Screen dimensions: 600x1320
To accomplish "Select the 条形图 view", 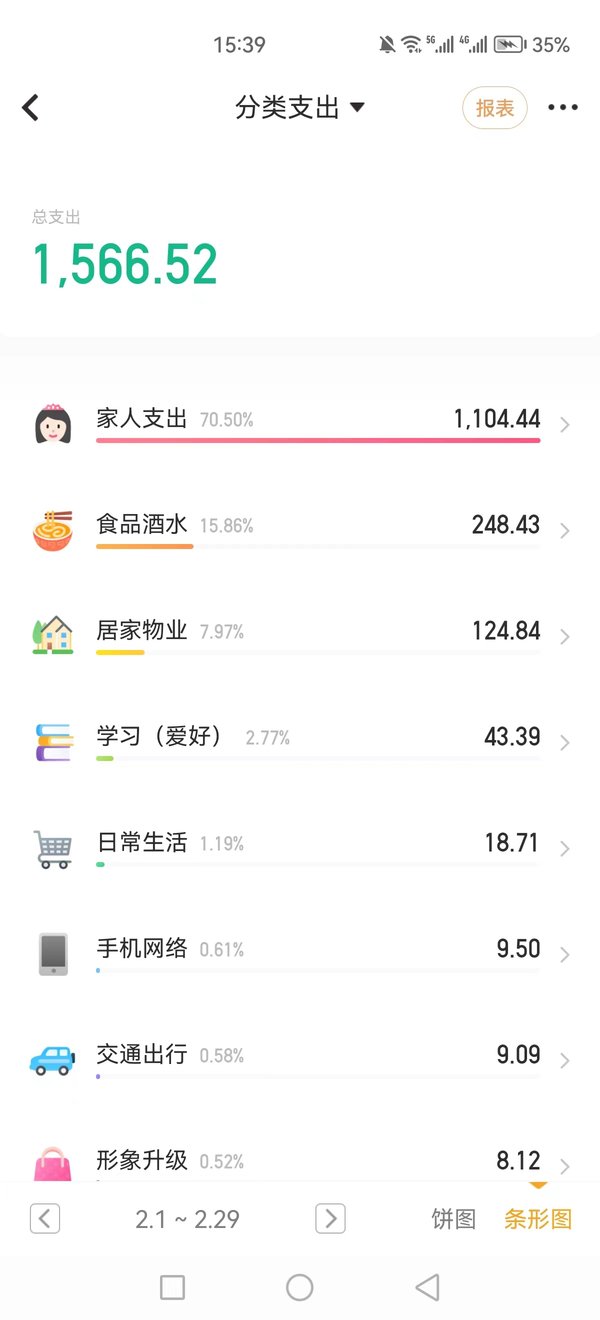I will click(538, 1219).
